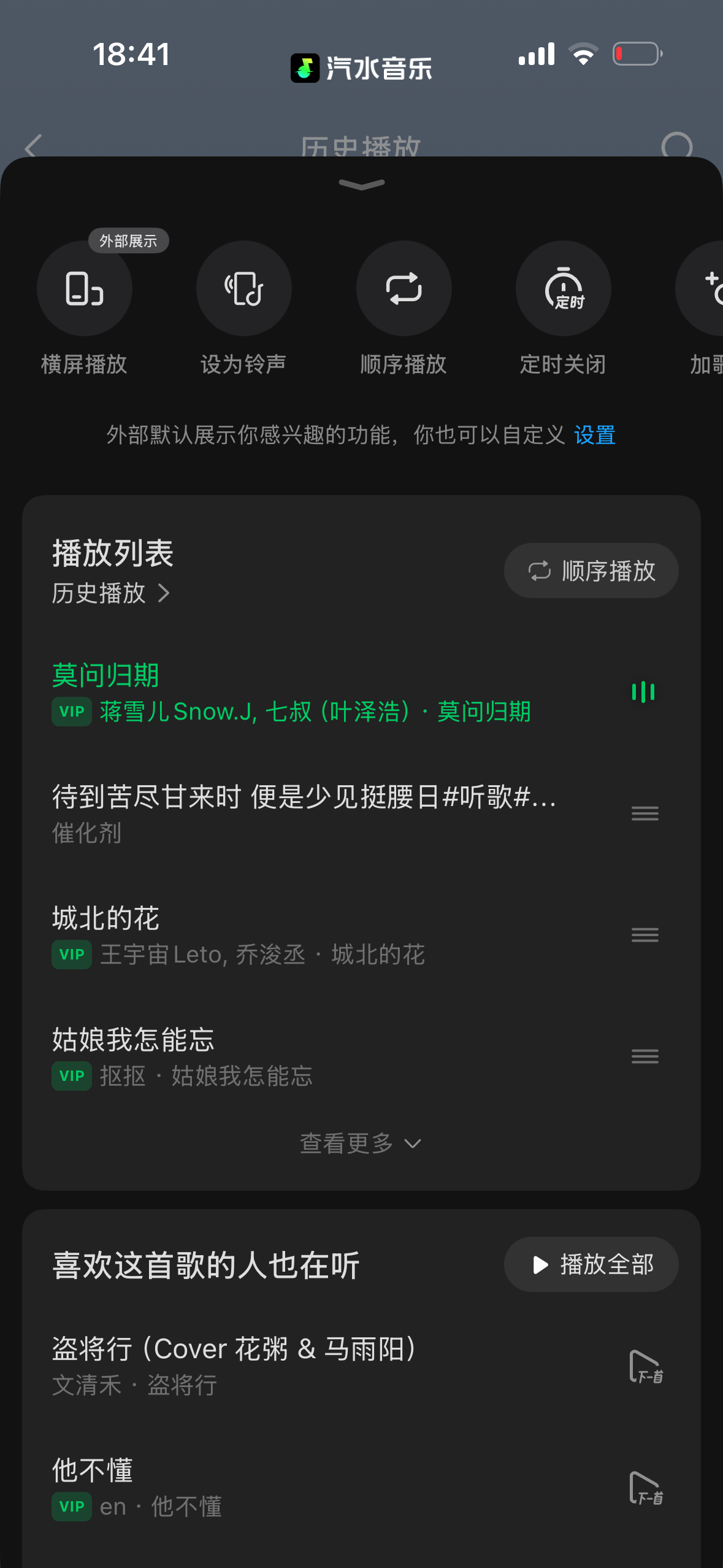Queue 他不懂 to play next

(x=646, y=1488)
